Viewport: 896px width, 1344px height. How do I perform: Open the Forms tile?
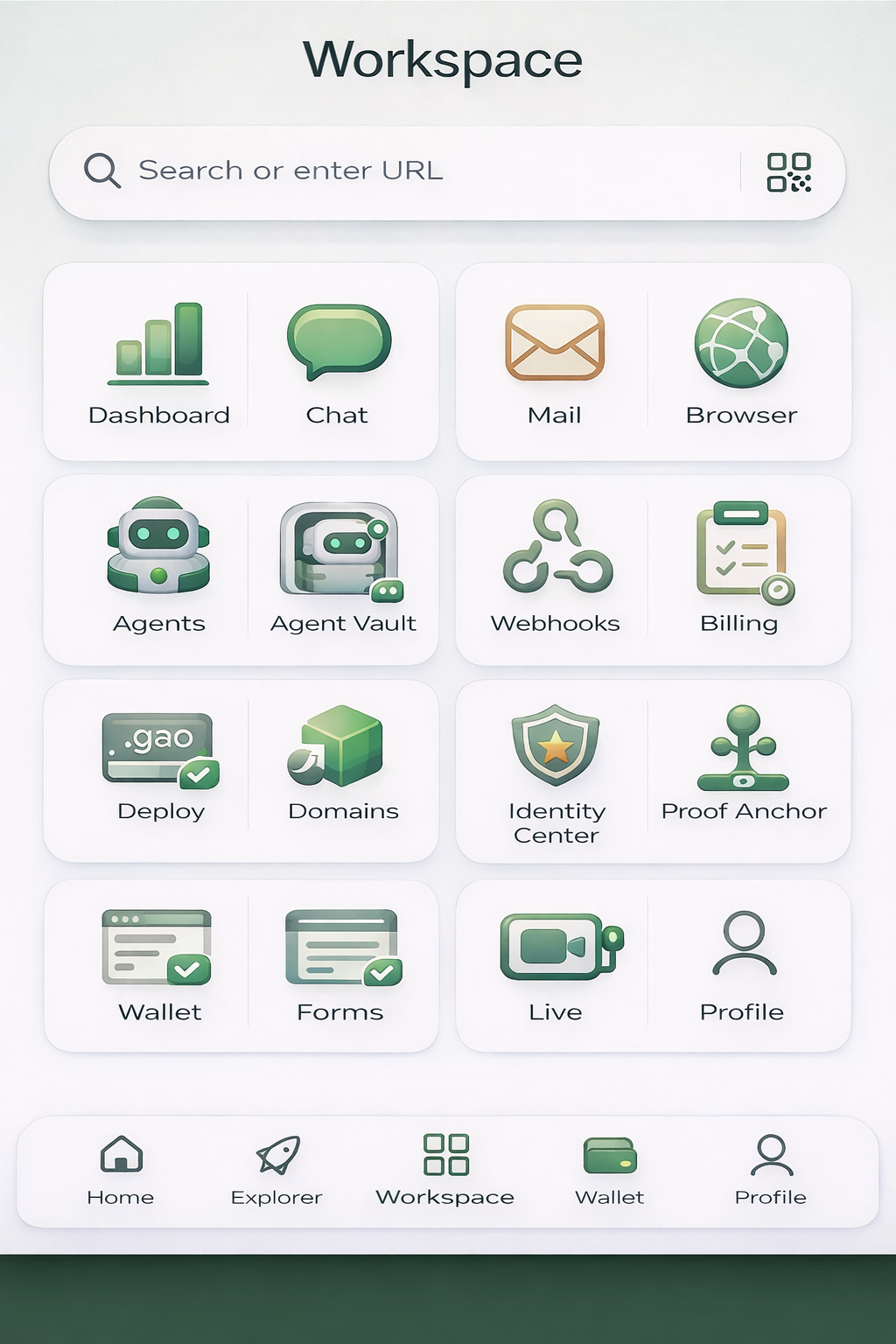[x=341, y=965]
